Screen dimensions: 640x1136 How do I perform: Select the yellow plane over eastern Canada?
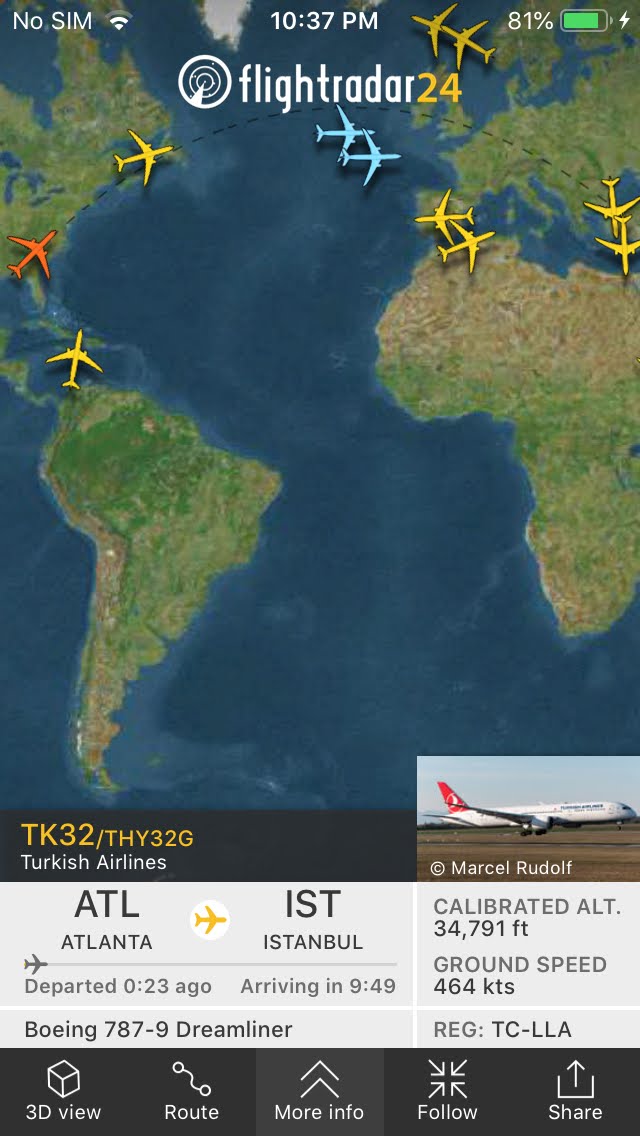click(x=145, y=157)
